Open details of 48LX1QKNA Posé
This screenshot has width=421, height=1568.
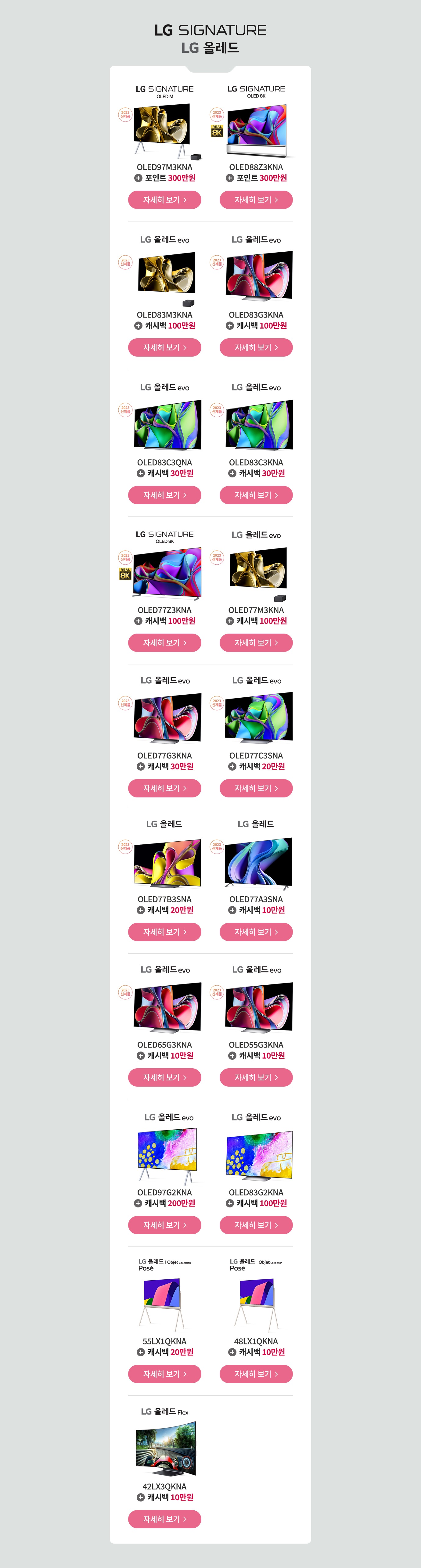(x=256, y=1374)
